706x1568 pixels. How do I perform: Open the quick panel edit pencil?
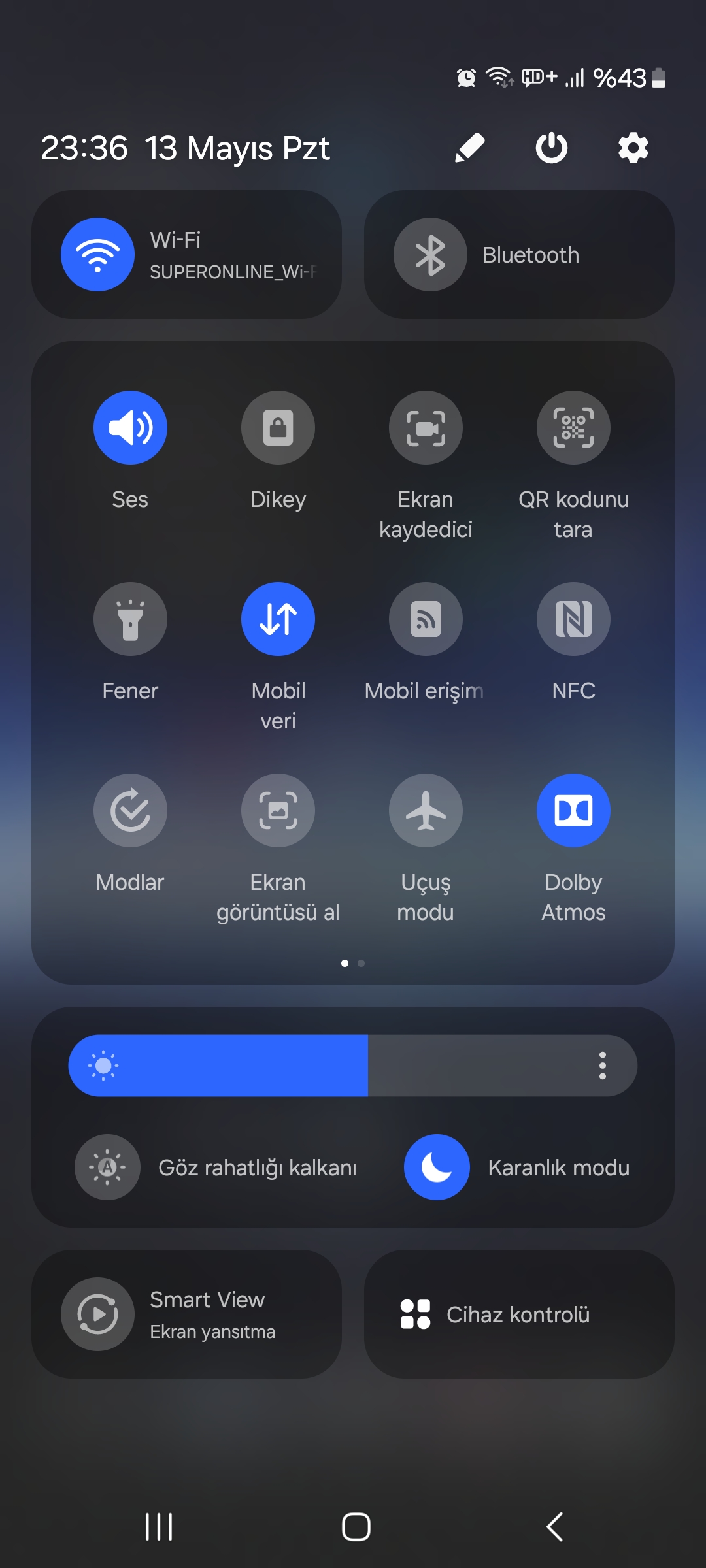point(470,148)
